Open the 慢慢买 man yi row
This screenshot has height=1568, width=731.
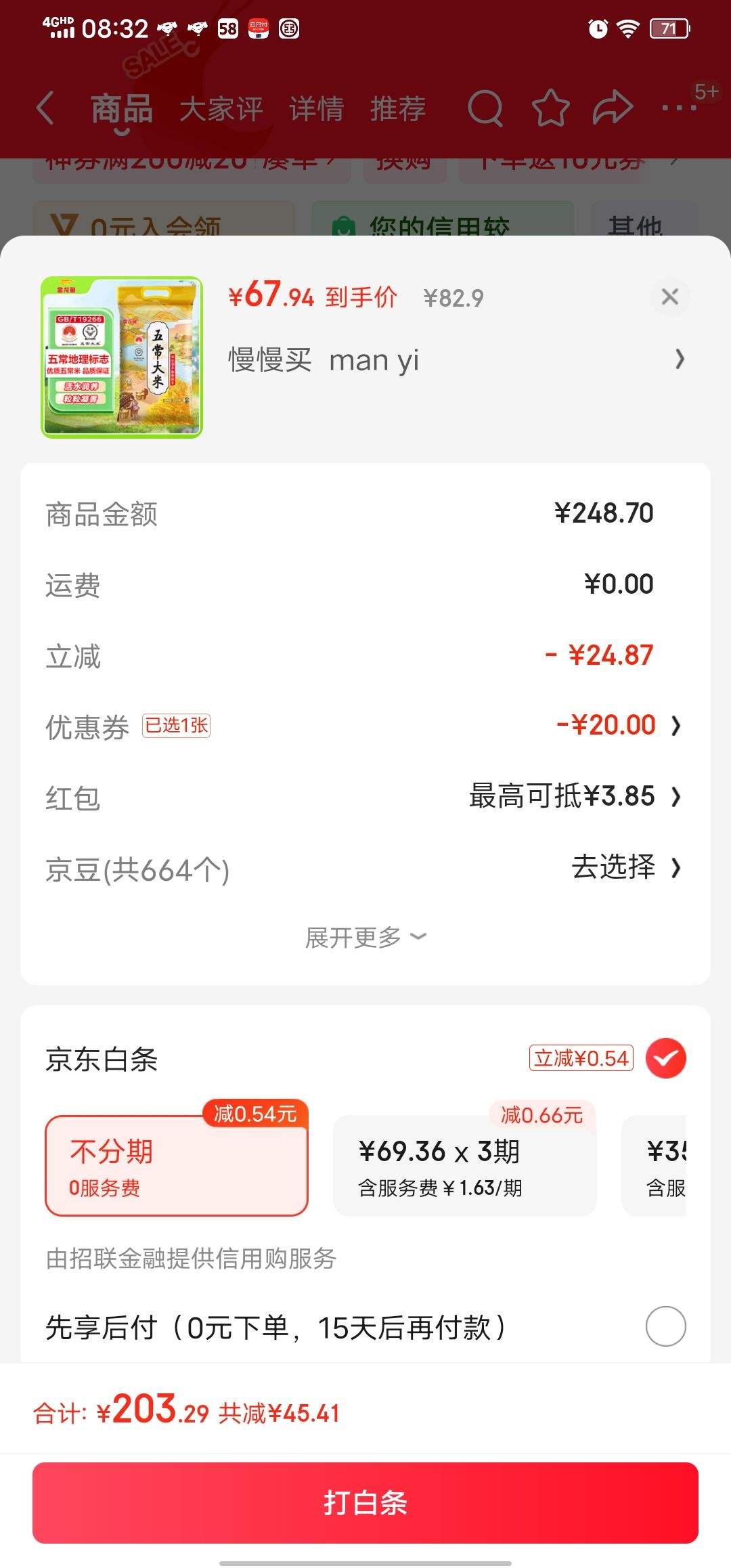[453, 360]
